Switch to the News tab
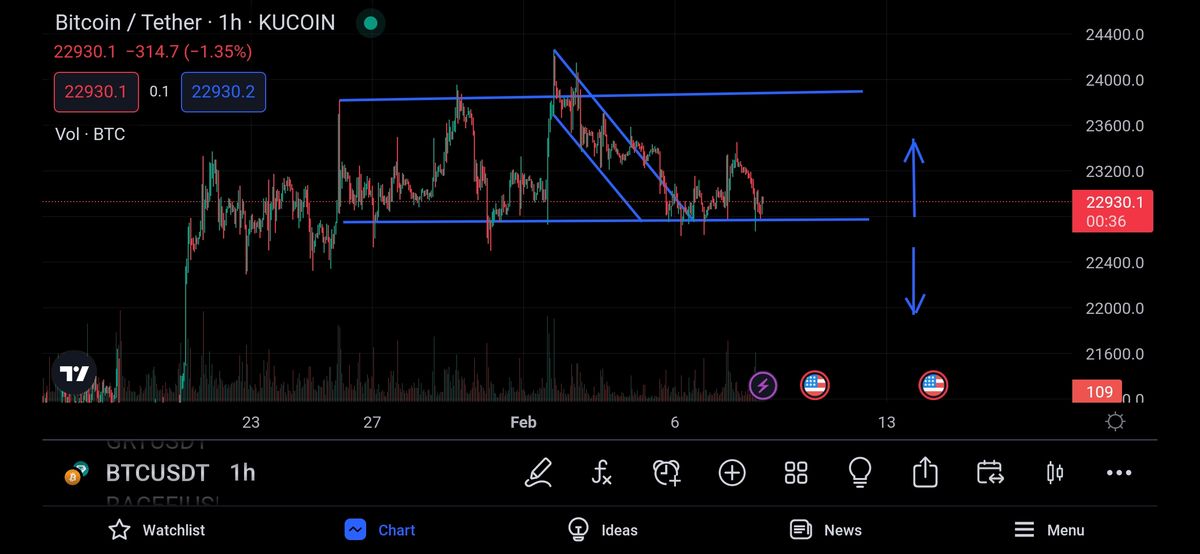Screen dimensions: 1200x554 click(826, 530)
